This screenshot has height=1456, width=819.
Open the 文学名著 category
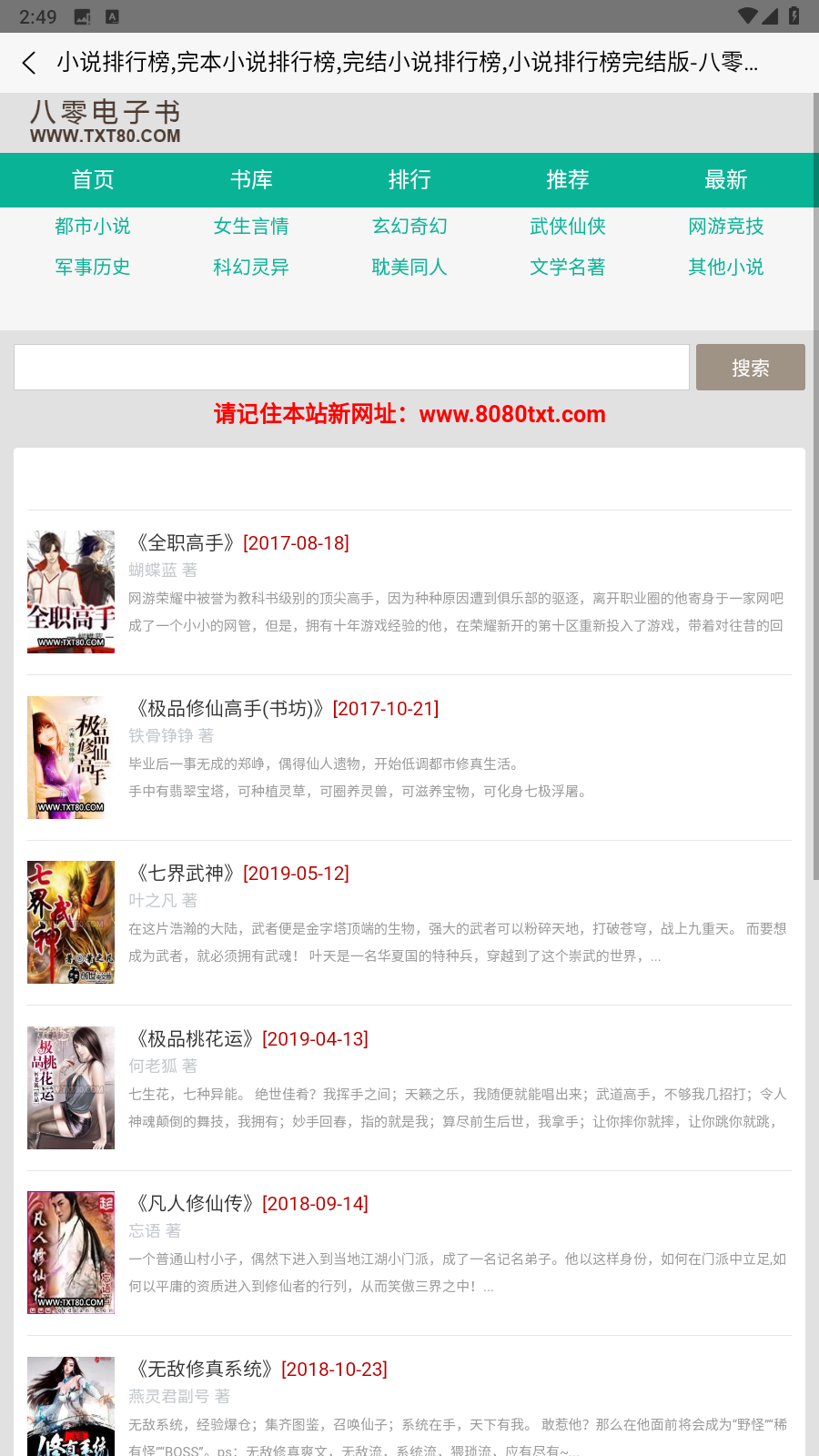(568, 268)
